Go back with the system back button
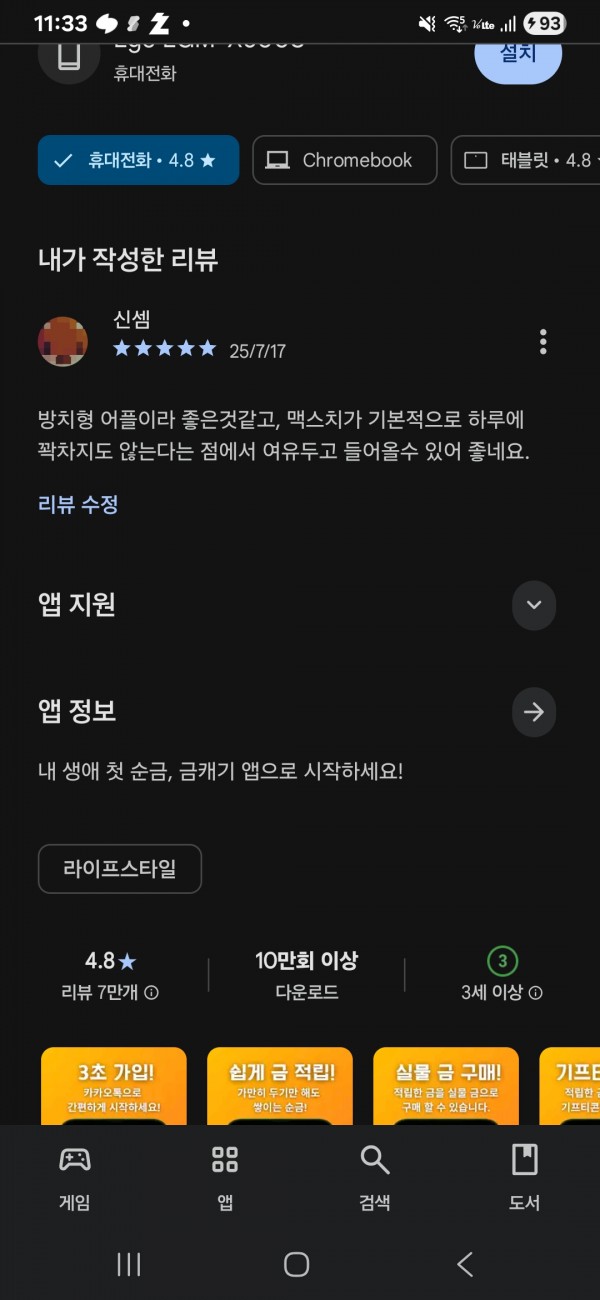This screenshot has height=1300, width=600. pos(465,1264)
